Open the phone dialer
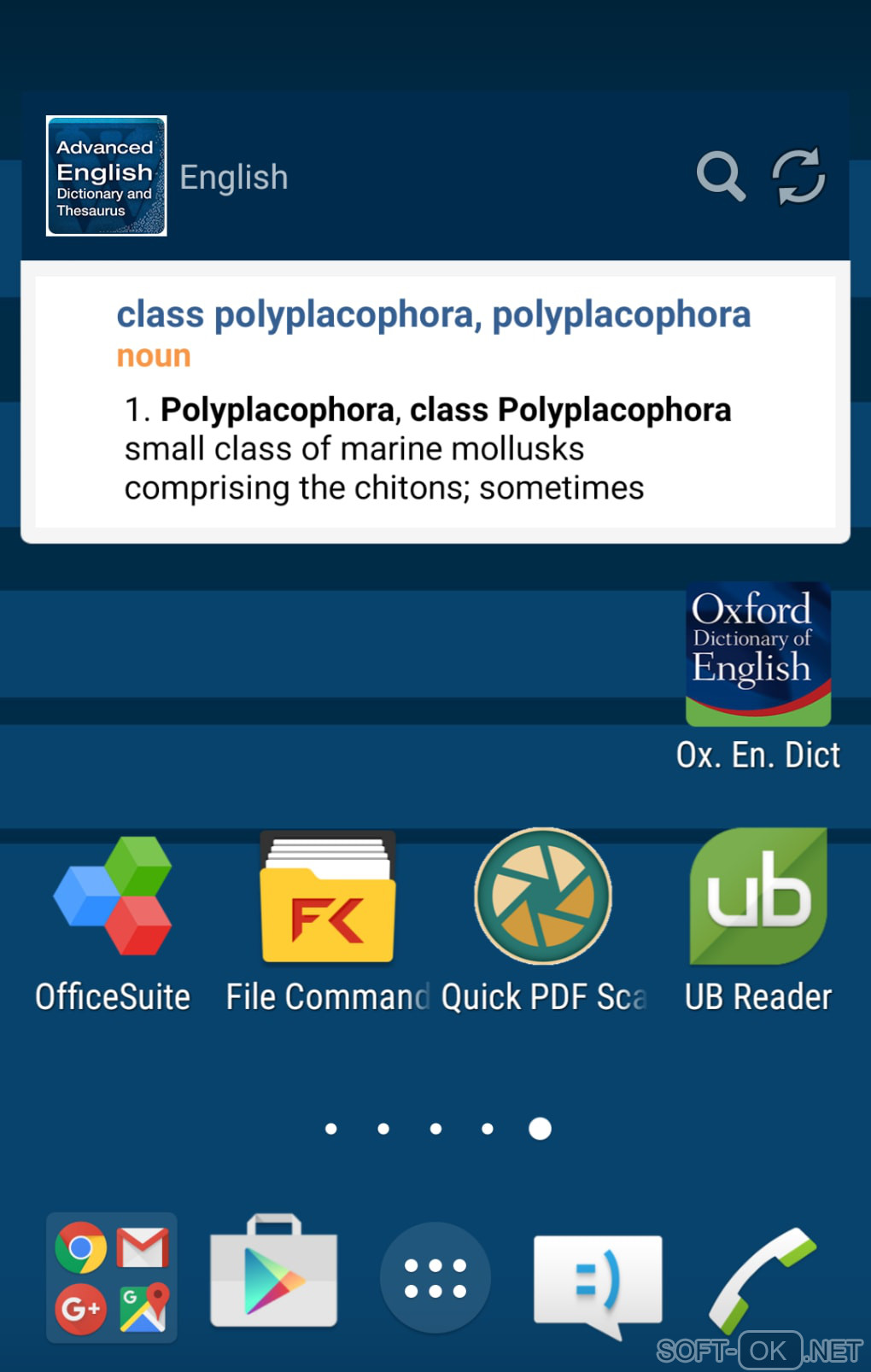The width and height of the screenshot is (871, 1372). click(x=760, y=1277)
